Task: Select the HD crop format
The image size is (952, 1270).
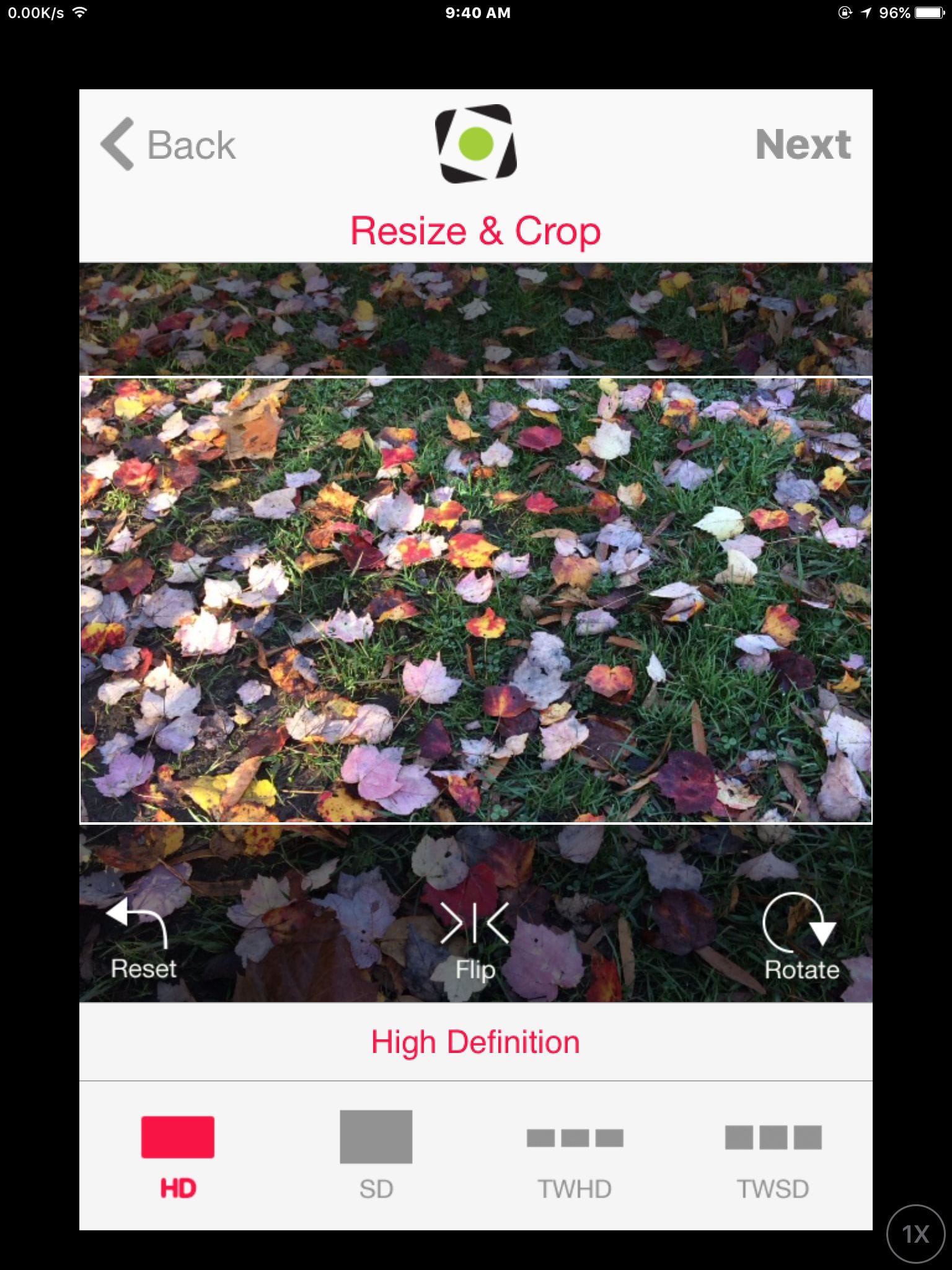Action: (x=178, y=1156)
